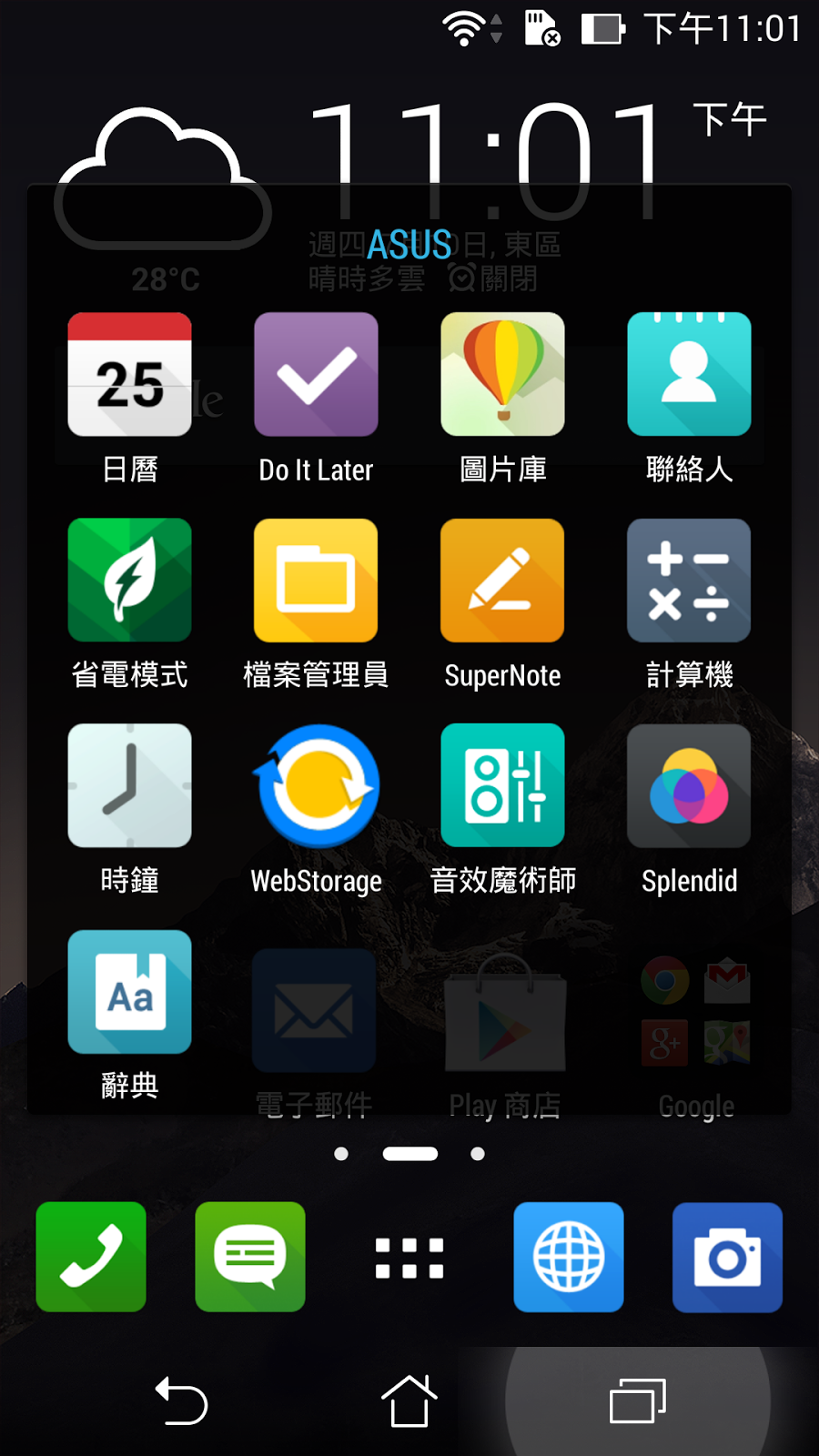
Task: Open the camera from dock
Action: [727, 1257]
